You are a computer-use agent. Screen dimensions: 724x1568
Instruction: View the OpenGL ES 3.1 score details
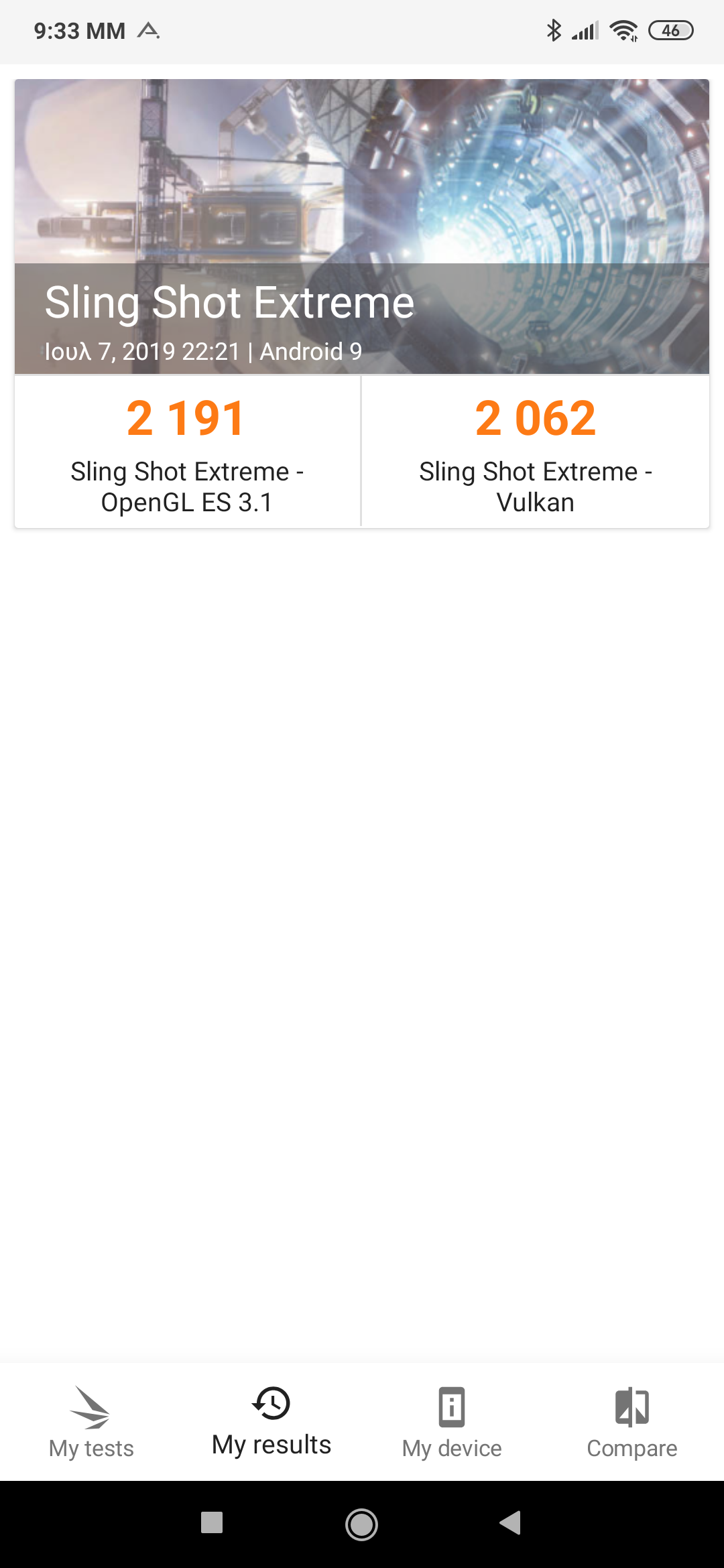click(x=187, y=452)
